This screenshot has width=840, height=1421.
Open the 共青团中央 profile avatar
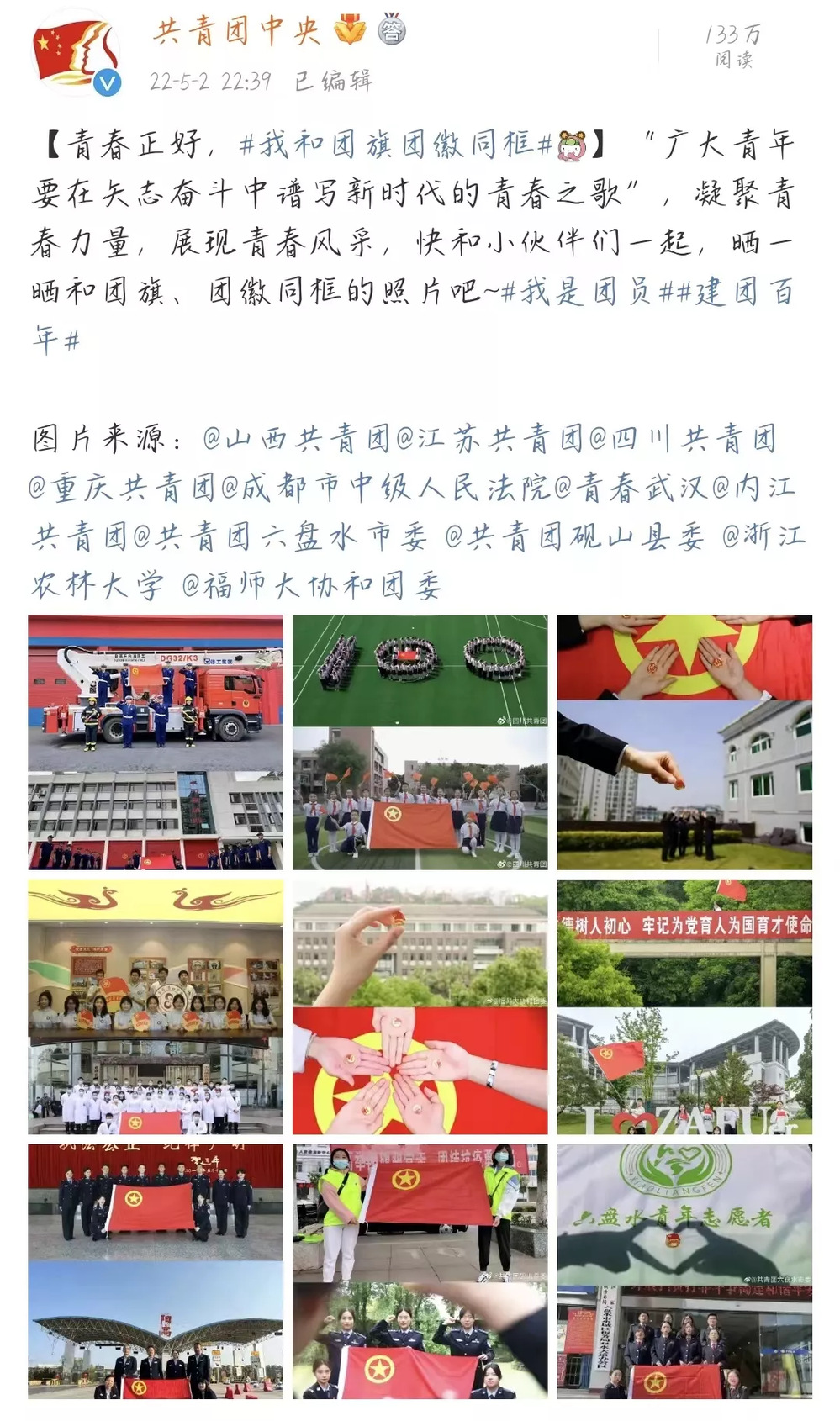pyautogui.click(x=74, y=54)
